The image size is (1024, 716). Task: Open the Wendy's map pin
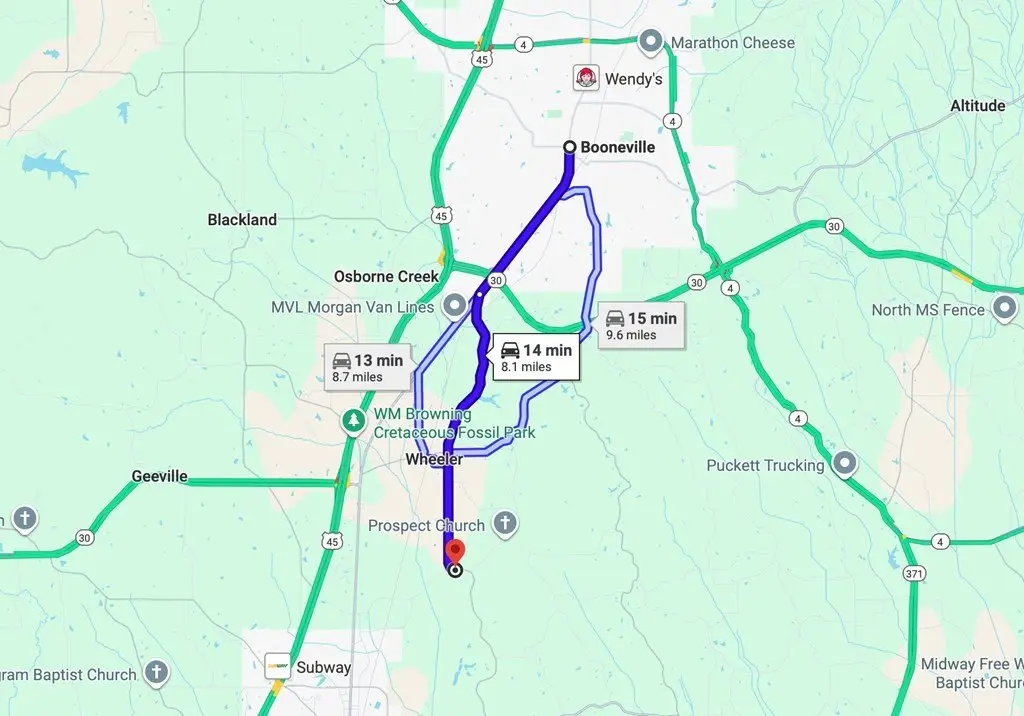(x=586, y=78)
